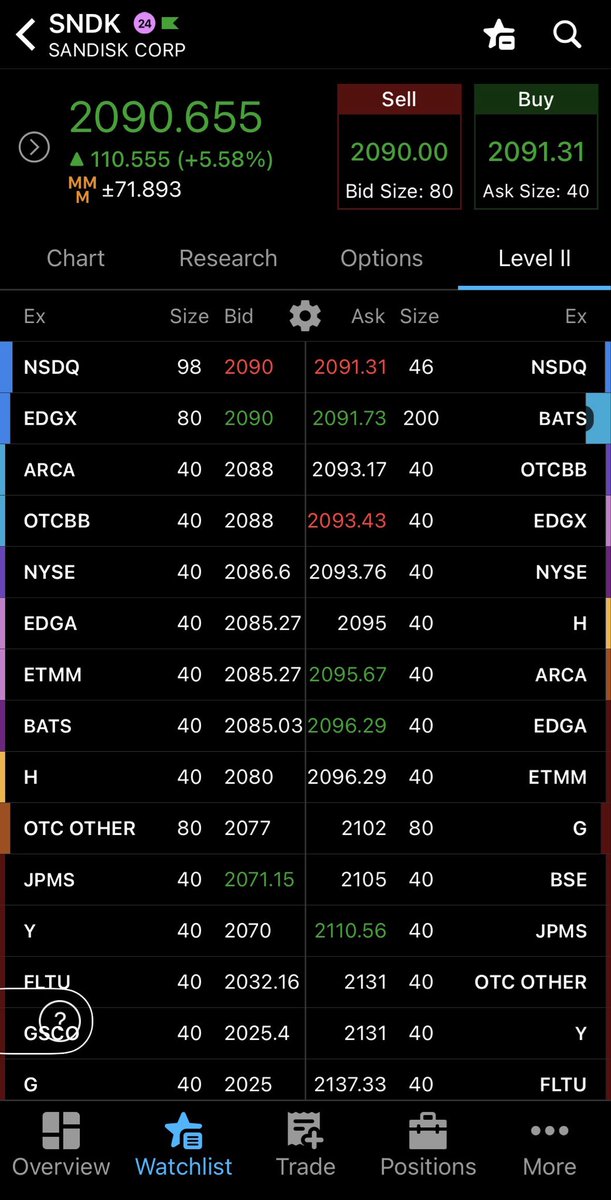Open the Options tab
The width and height of the screenshot is (611, 1200).
point(382,258)
